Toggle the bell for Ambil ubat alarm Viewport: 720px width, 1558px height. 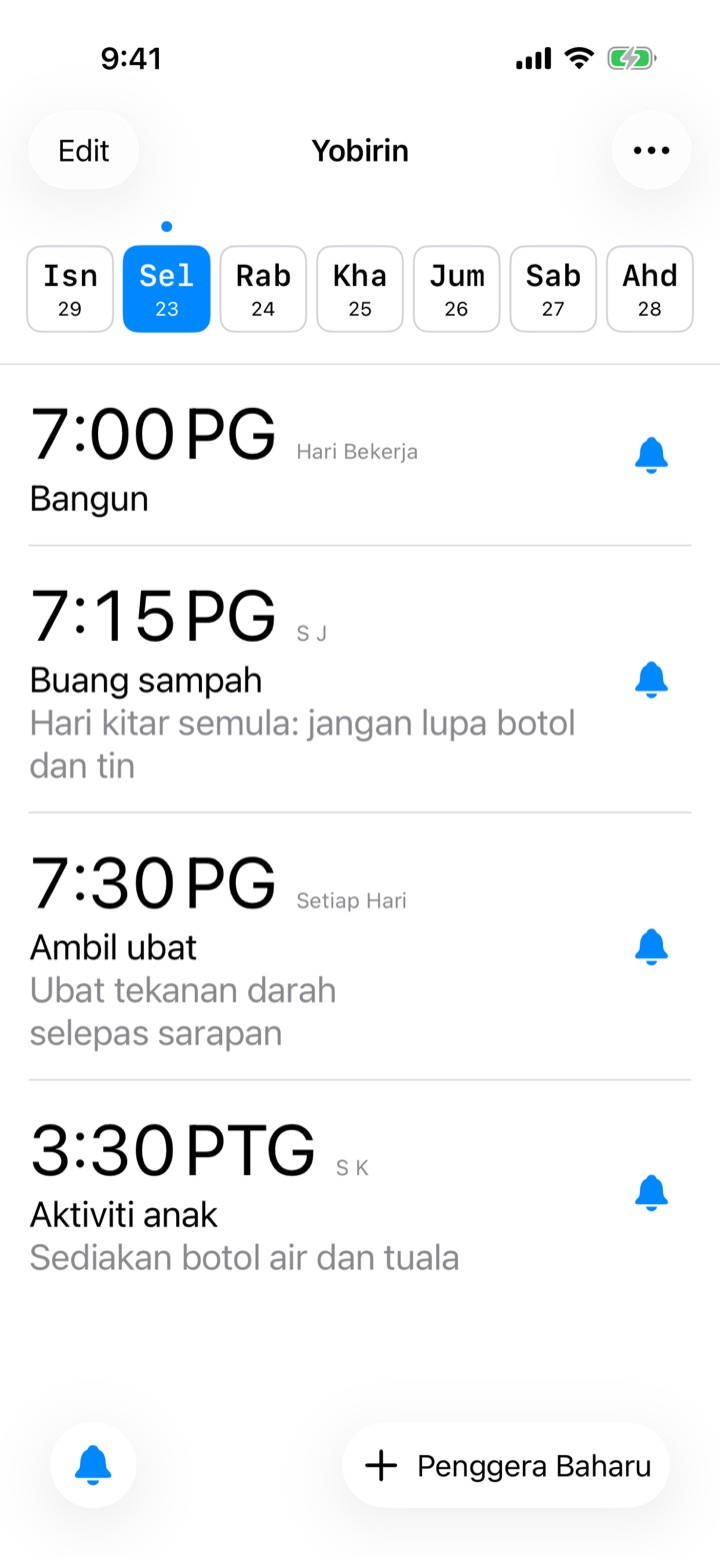point(651,946)
